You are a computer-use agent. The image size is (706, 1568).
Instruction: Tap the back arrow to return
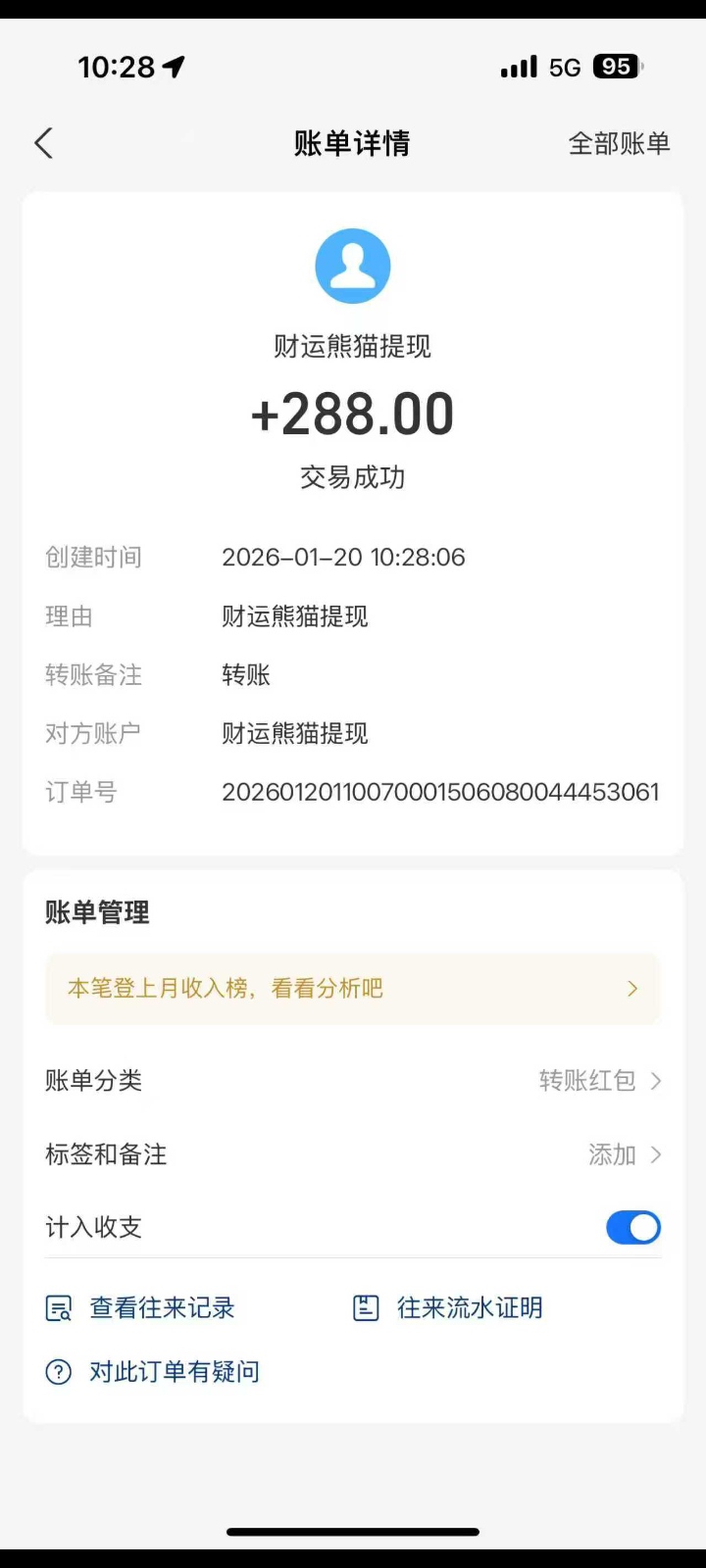pyautogui.click(x=42, y=142)
